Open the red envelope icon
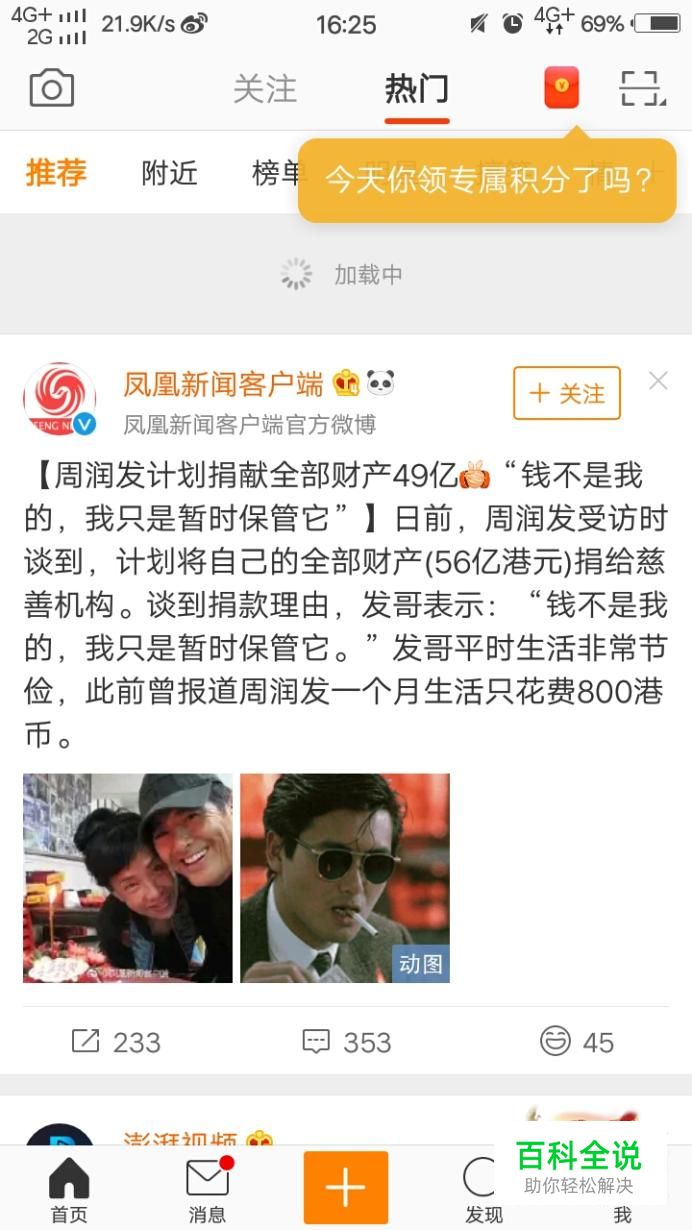 click(x=561, y=88)
